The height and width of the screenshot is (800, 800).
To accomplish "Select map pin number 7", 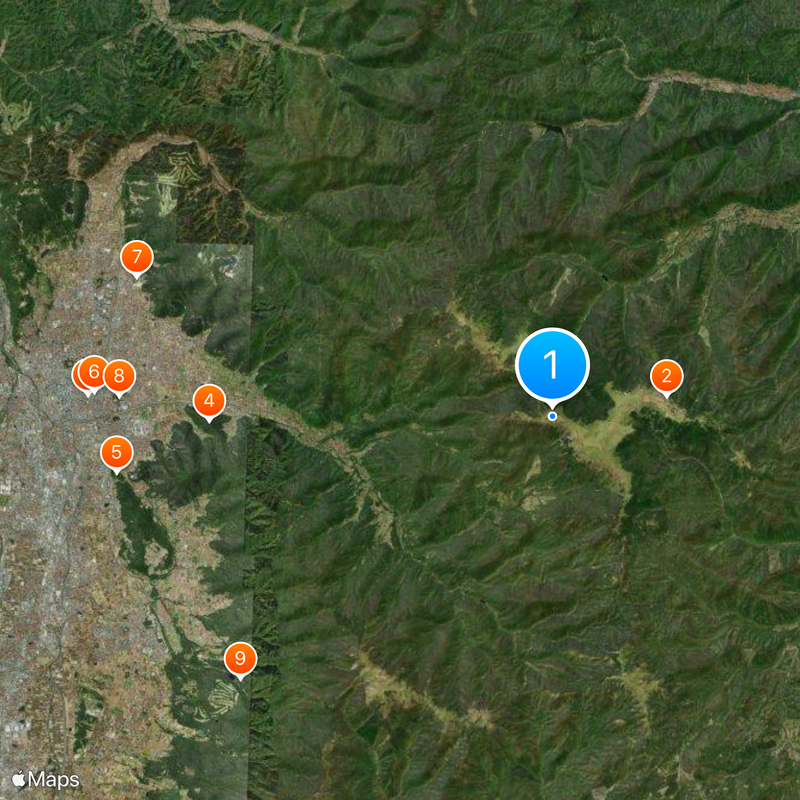I will 136,257.
